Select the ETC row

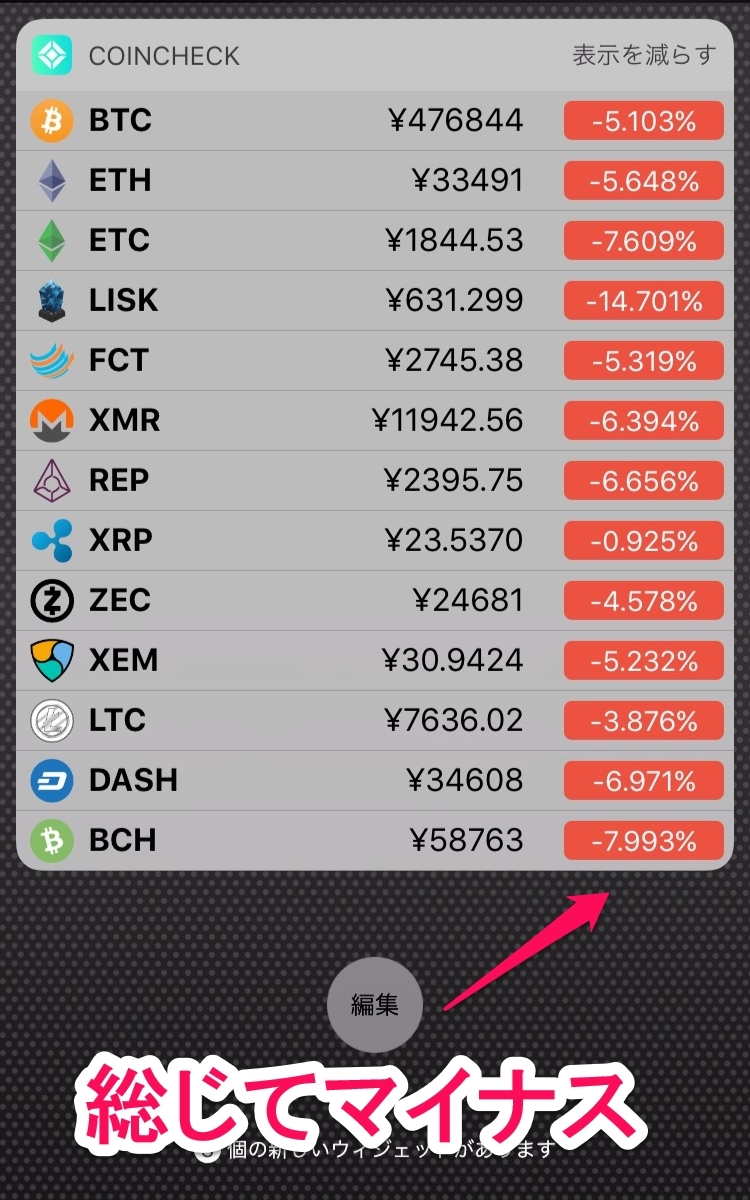tap(375, 241)
